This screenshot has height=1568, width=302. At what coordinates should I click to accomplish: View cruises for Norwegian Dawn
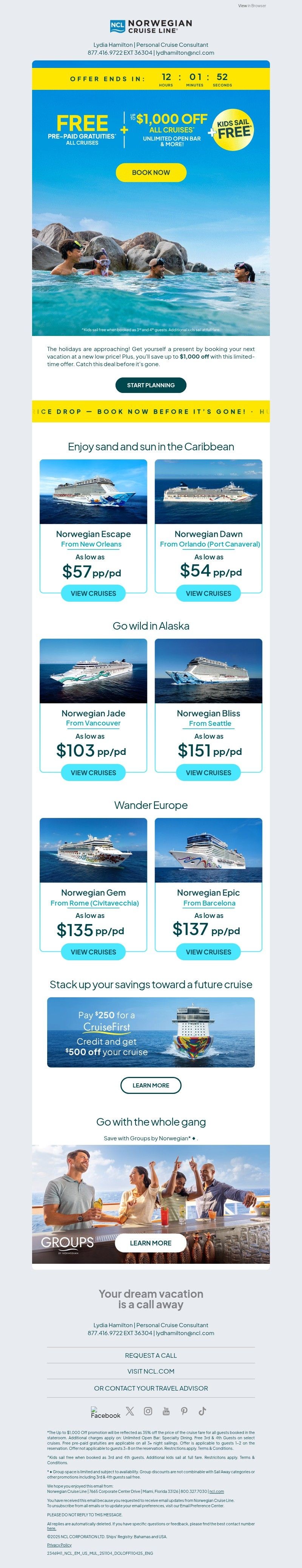click(208, 593)
